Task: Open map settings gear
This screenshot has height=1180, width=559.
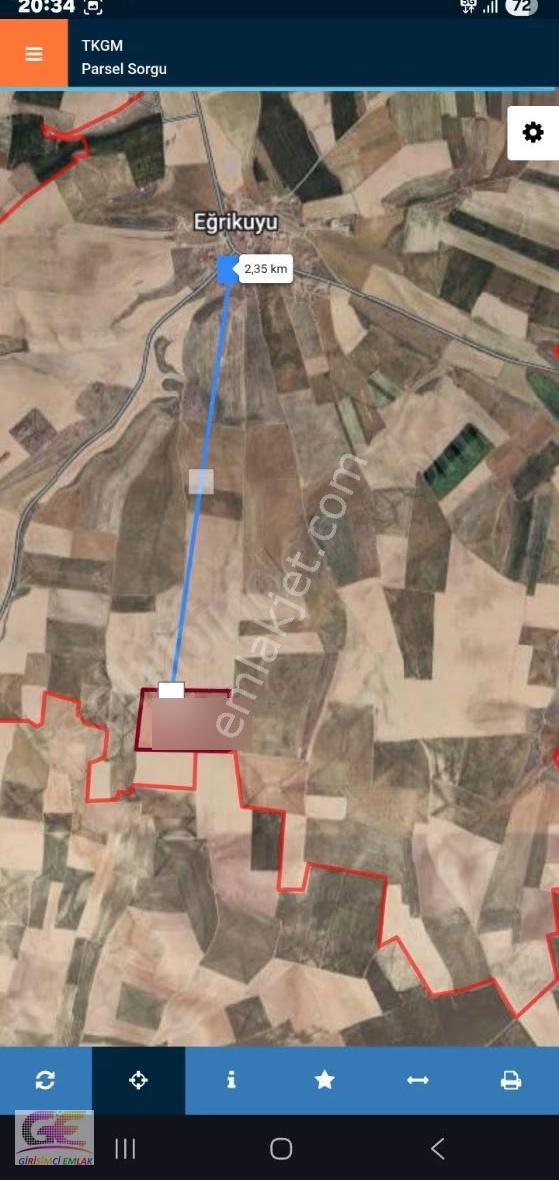Action: [533, 133]
